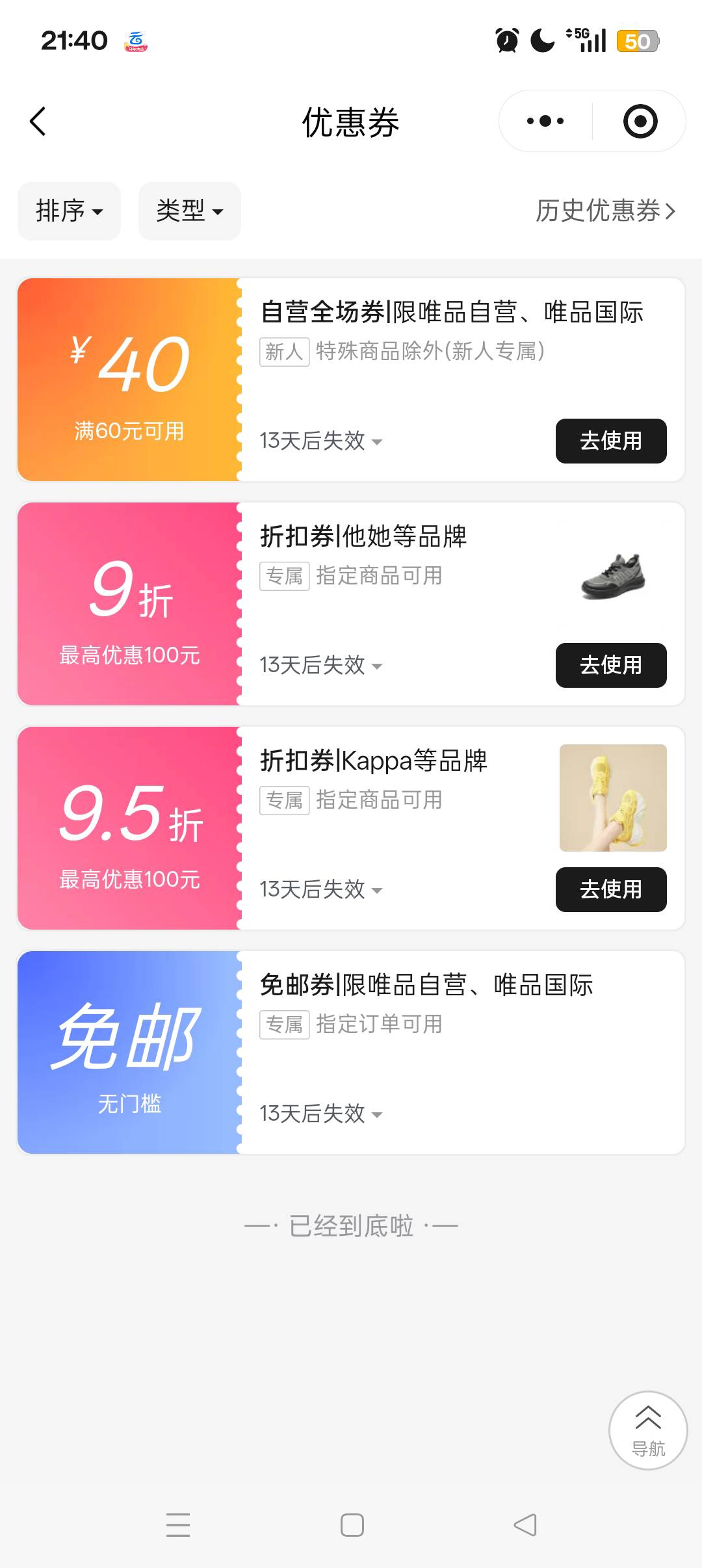Expand expiry details of the ¥40 coupon
This screenshot has height=1568, width=702.
coord(321,441)
